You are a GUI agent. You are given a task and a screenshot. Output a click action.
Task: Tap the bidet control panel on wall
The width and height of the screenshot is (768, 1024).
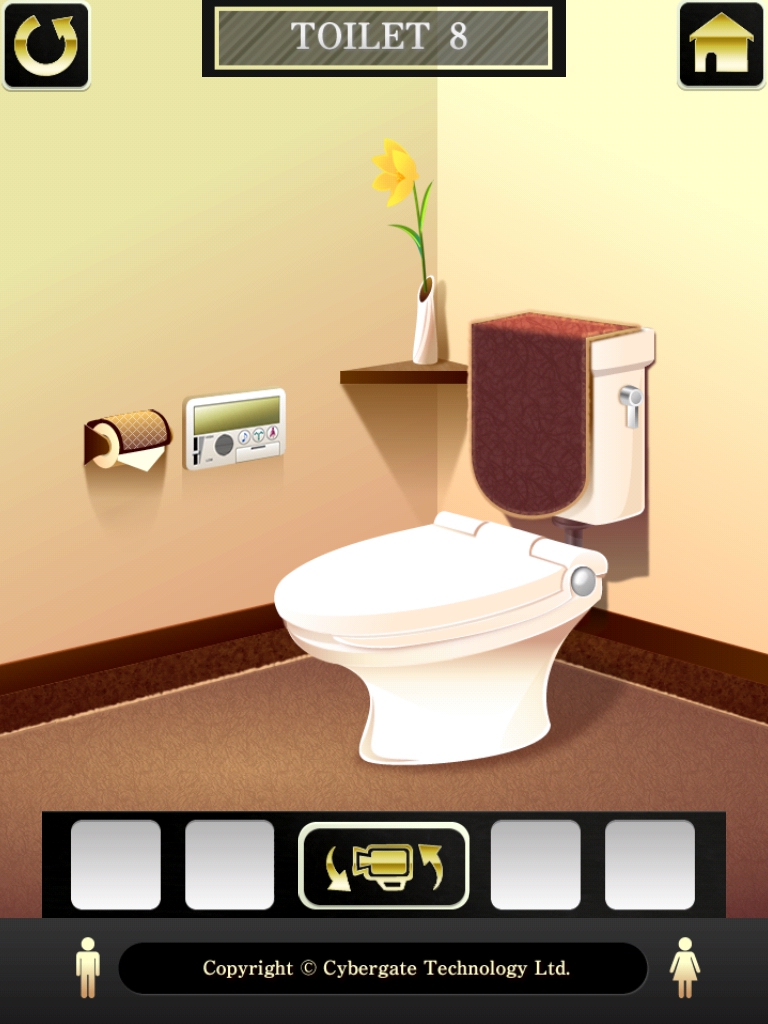(235, 428)
